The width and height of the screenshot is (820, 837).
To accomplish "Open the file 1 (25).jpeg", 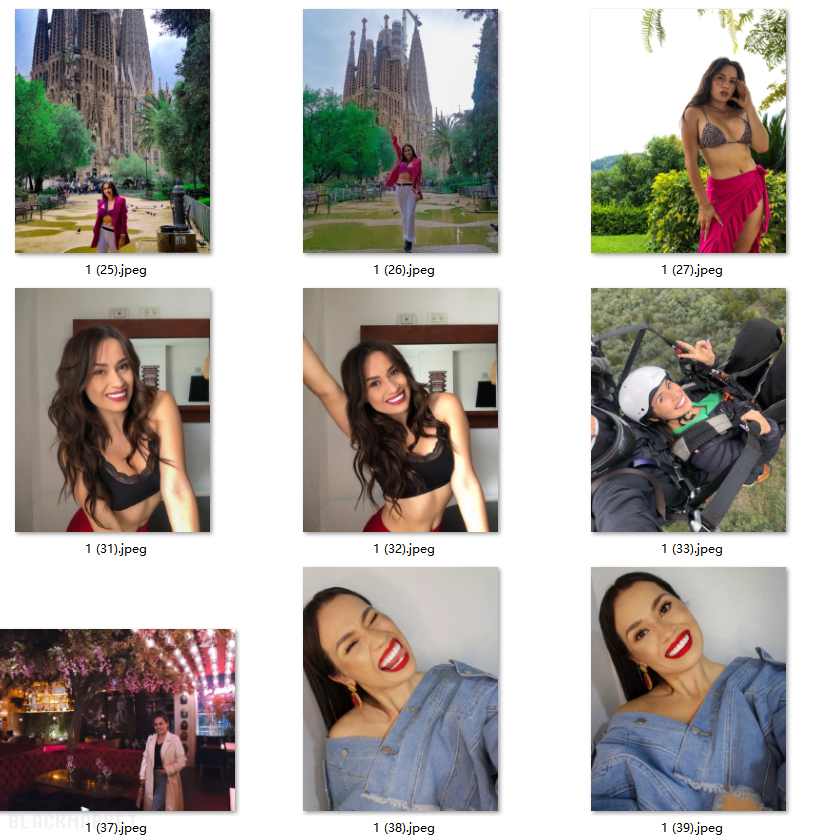I will click(x=112, y=131).
